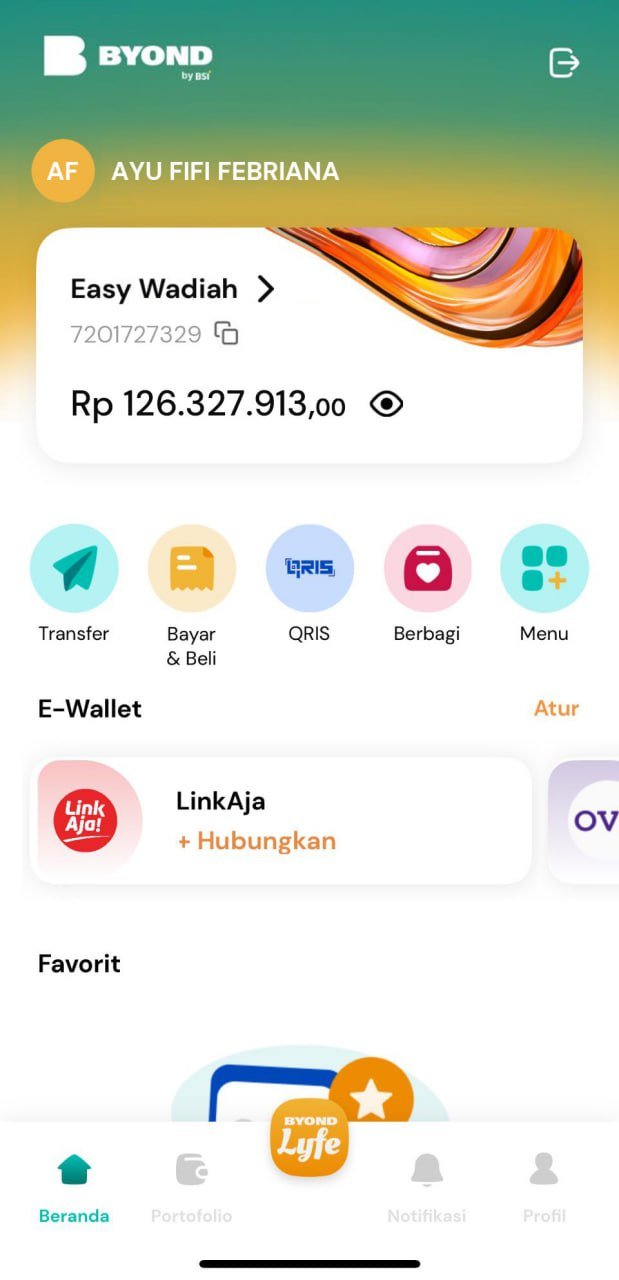Viewport: 619px width, 1280px height.
Task: Open Bayar & Beli payments
Action: coord(191,568)
